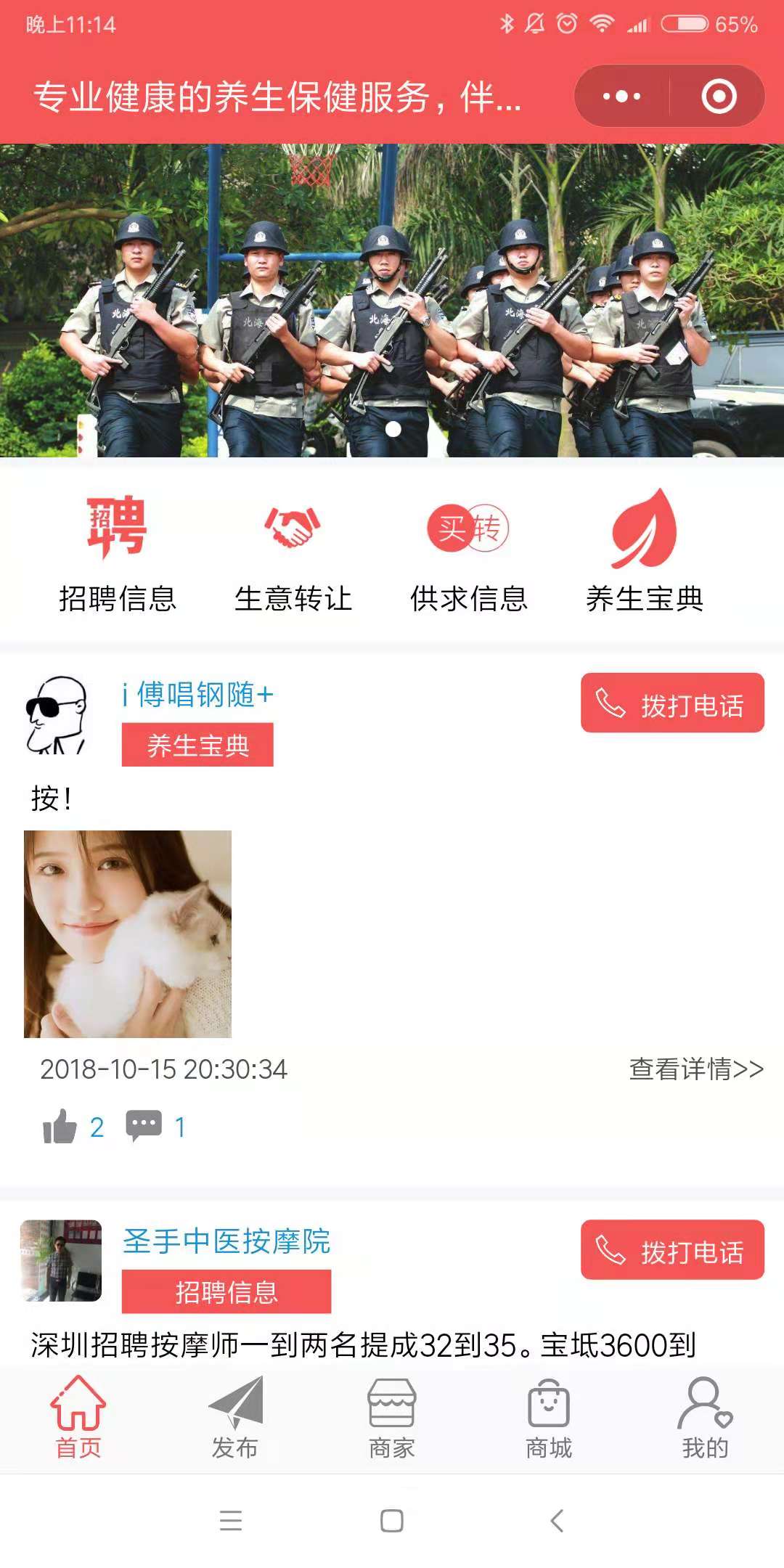Like the post from i 傅唱钢随+
Viewport: 784px width, 1568px height.
click(x=61, y=1127)
